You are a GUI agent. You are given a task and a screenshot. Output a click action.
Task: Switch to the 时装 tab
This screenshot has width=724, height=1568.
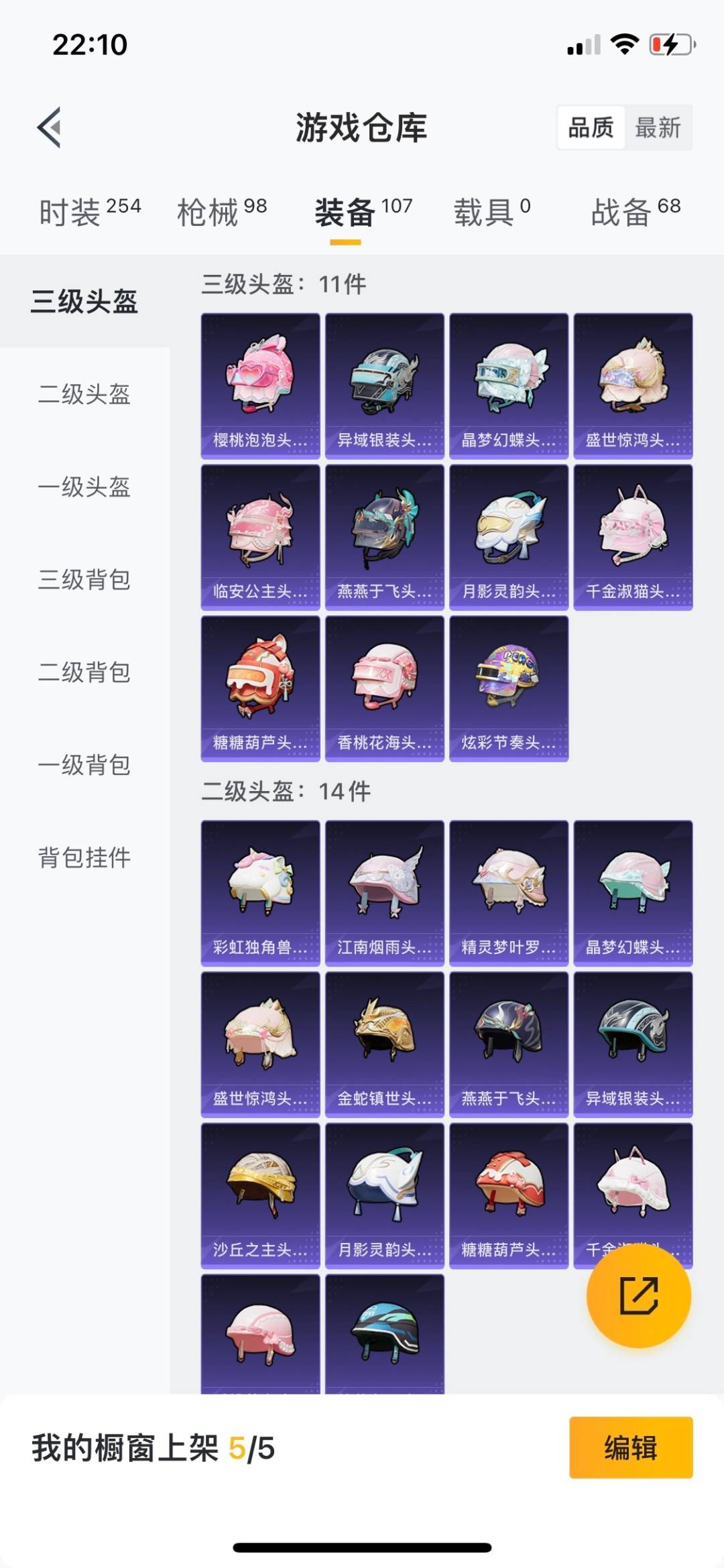[90, 212]
